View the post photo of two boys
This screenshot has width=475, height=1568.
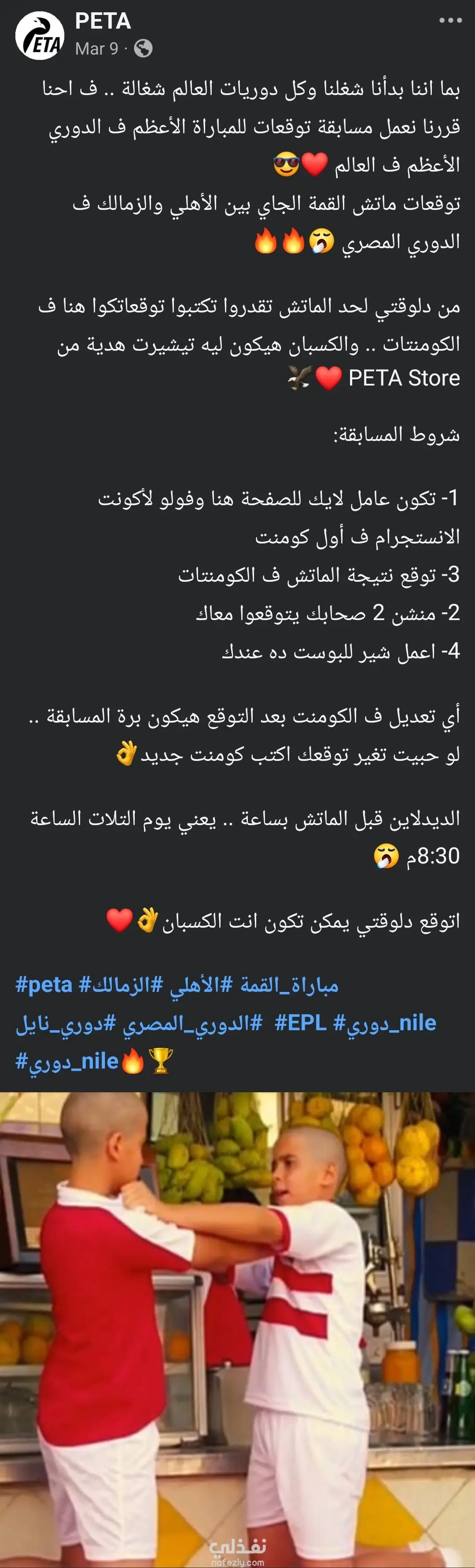(x=238, y=1327)
